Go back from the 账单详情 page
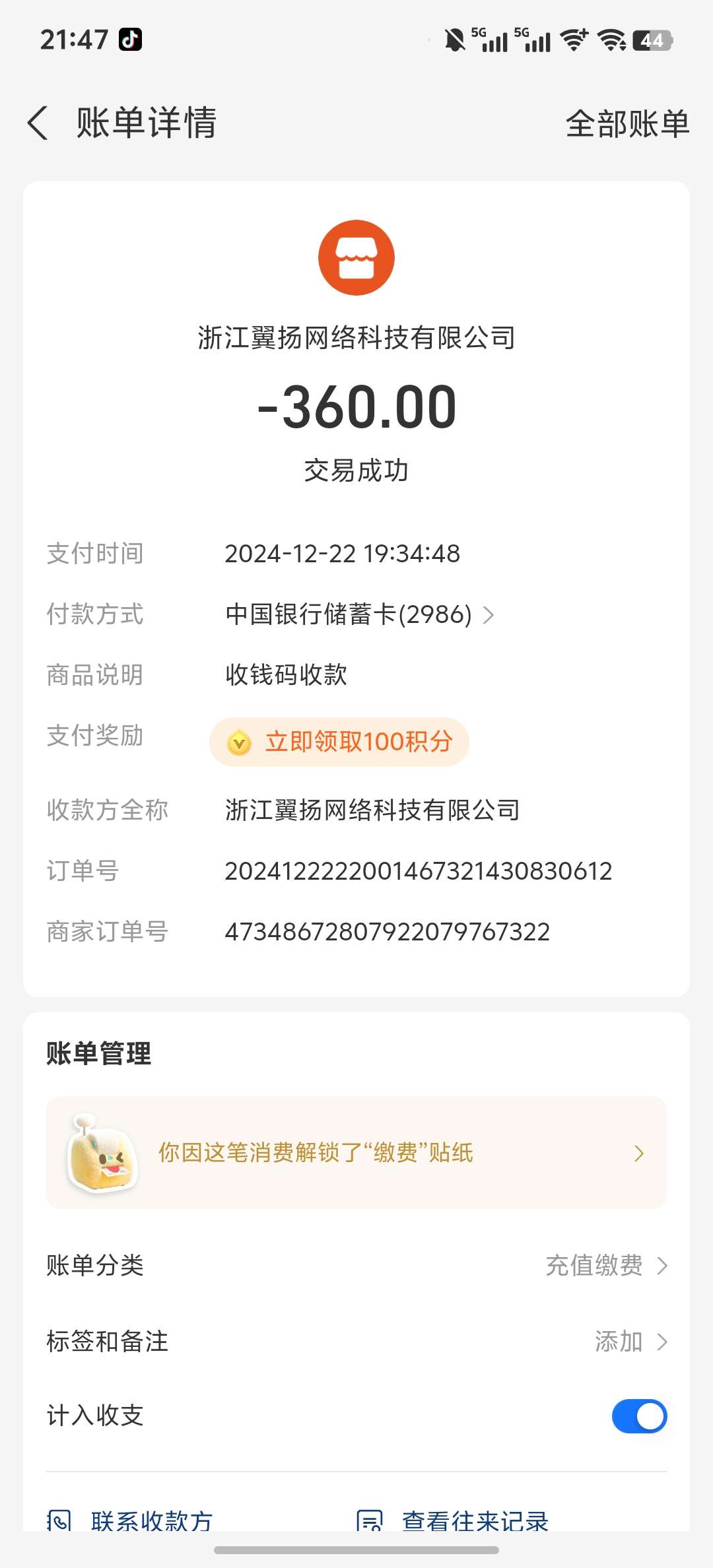Image resolution: width=713 pixels, height=1568 pixels. pyautogui.click(x=38, y=123)
